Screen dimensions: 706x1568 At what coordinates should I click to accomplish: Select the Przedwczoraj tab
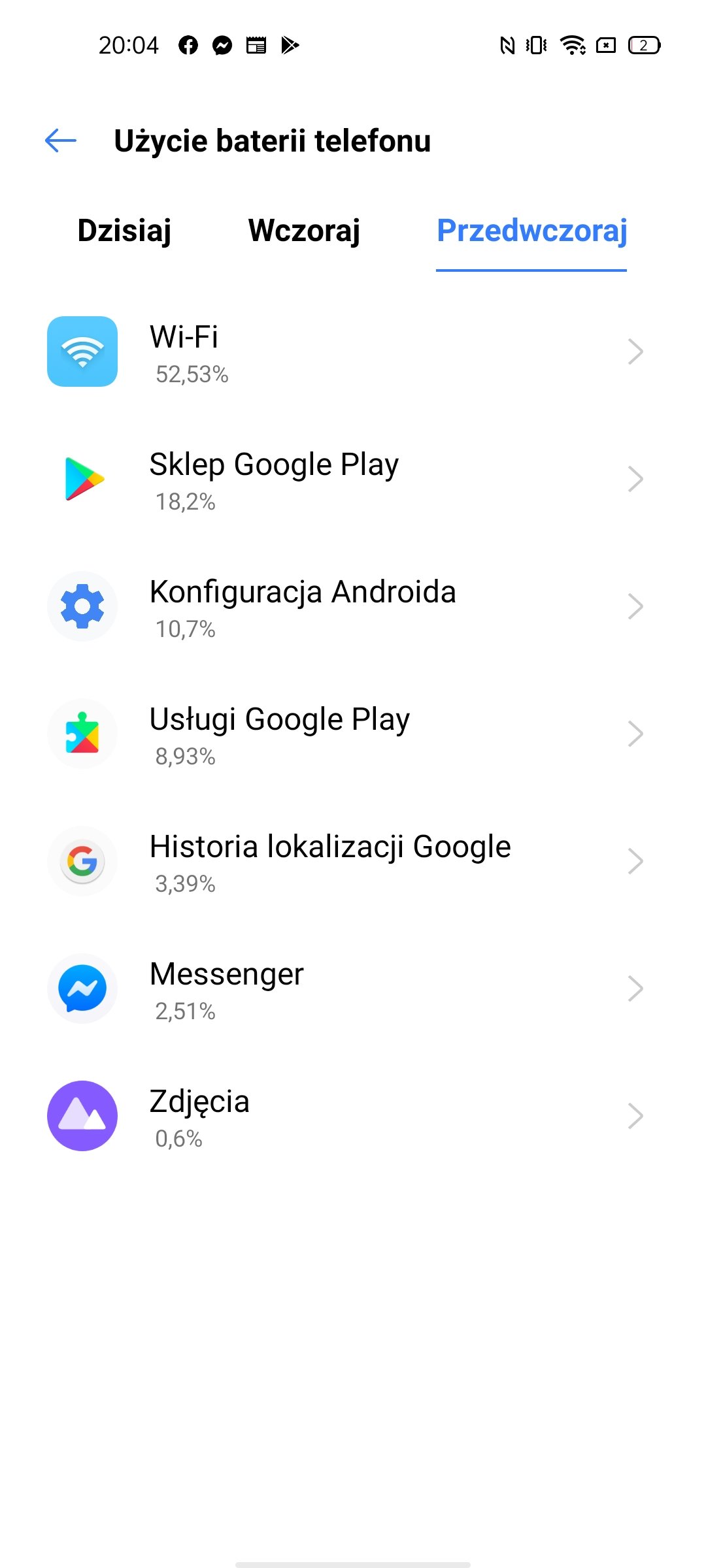pos(531,231)
